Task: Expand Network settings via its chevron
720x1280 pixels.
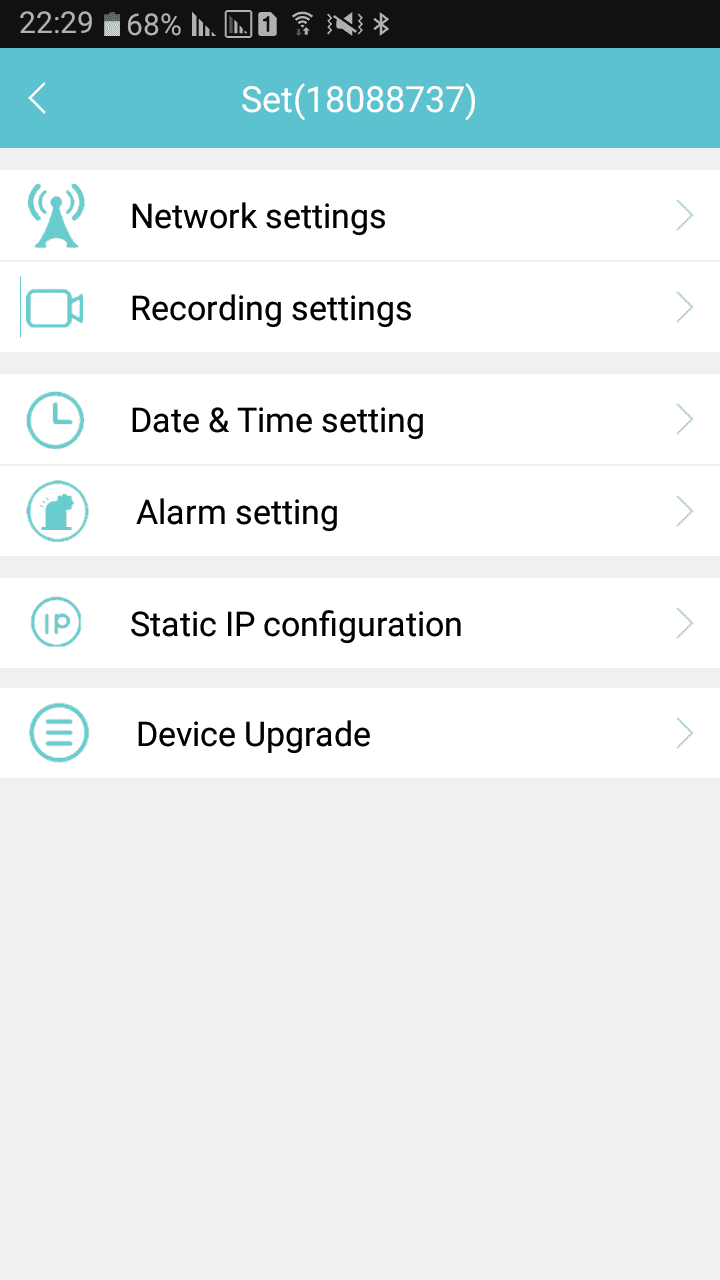Action: (x=684, y=214)
